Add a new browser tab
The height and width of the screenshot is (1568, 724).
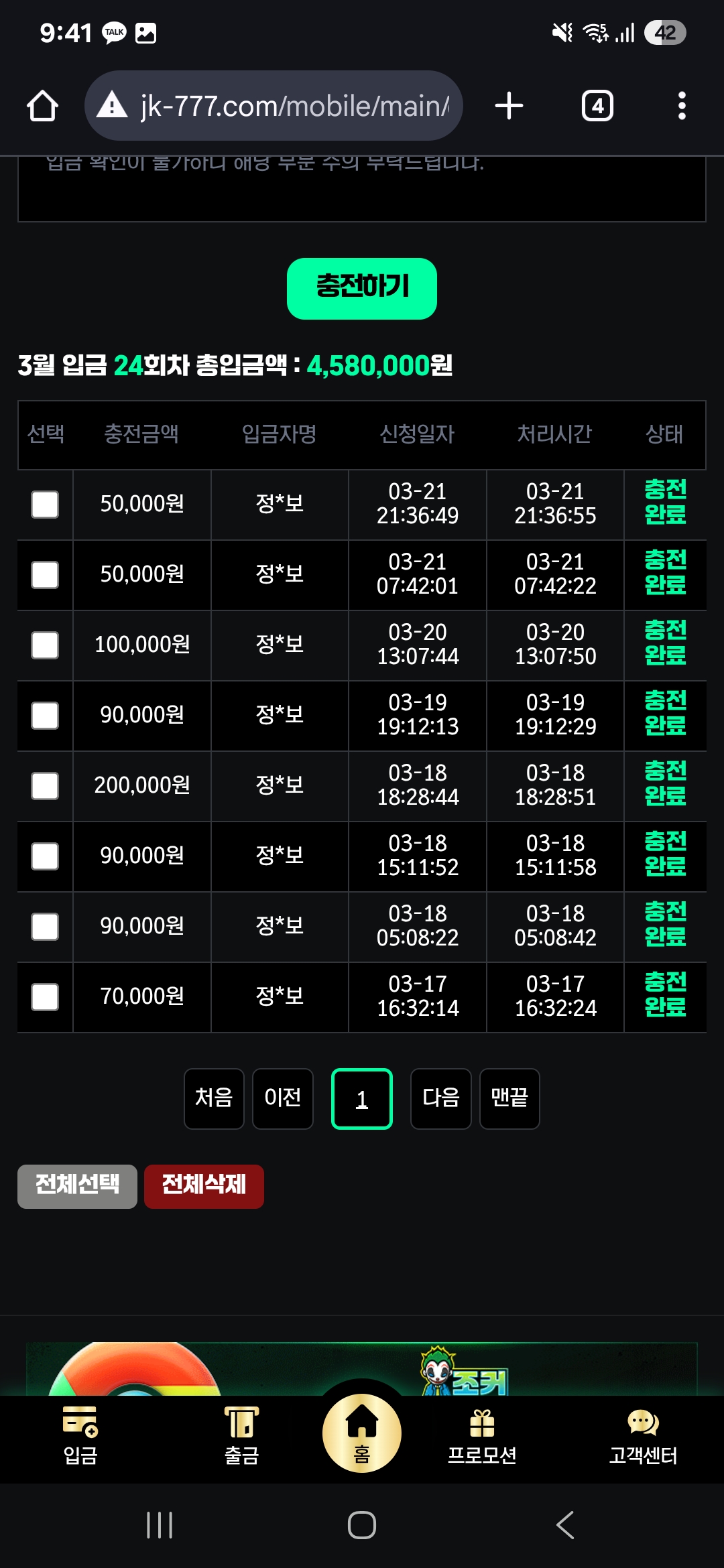tap(509, 106)
